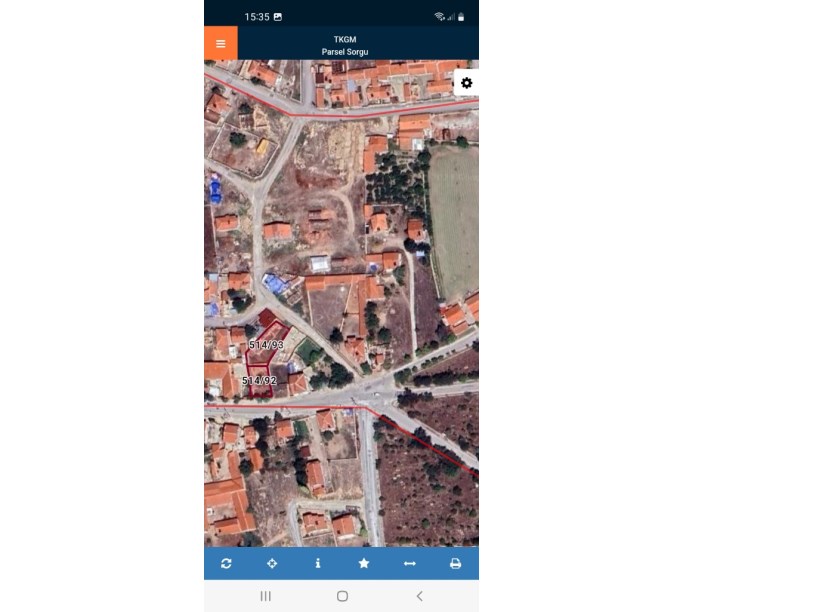Viewport: 816px width, 612px height.
Task: Select the distance measure tool
Action: 409,564
